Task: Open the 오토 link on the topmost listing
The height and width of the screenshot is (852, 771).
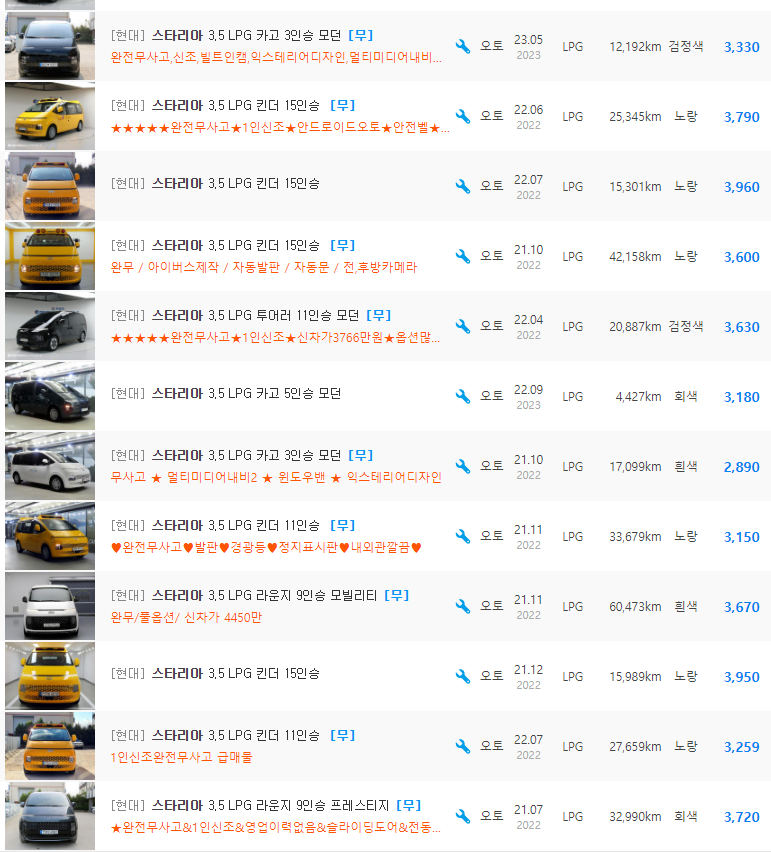Action: (492, 46)
